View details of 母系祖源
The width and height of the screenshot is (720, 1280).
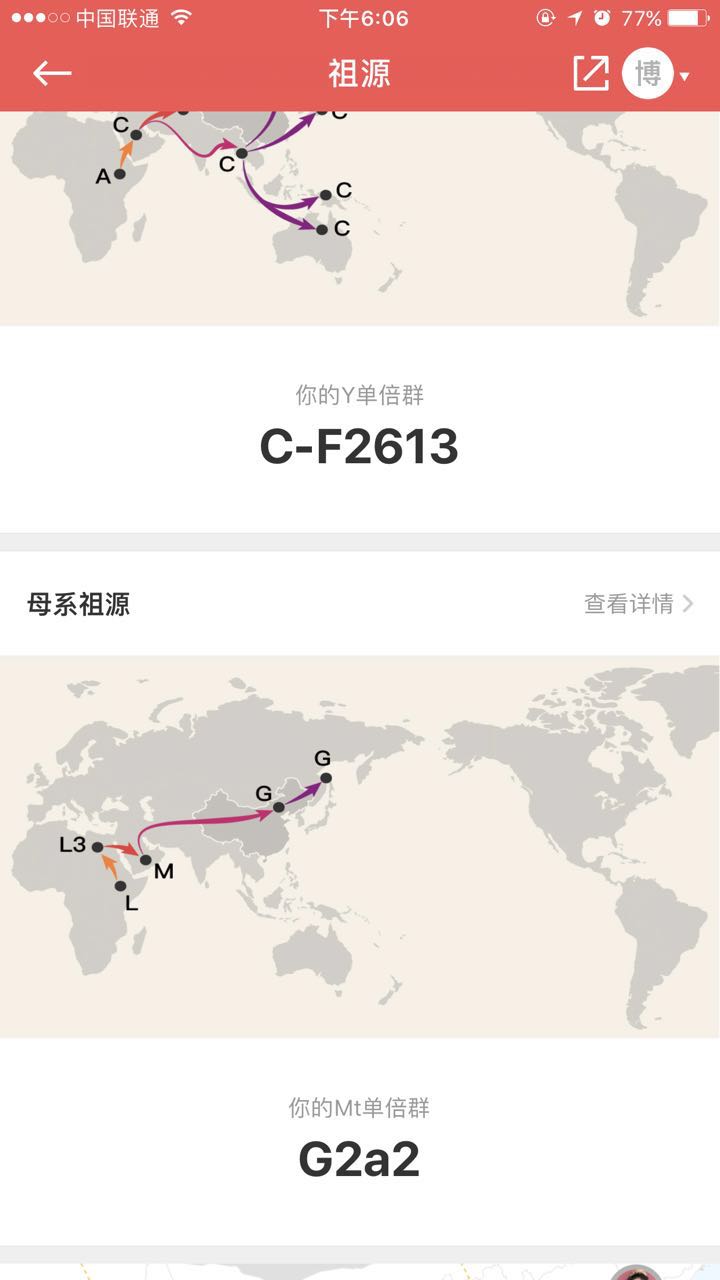[x=638, y=604]
